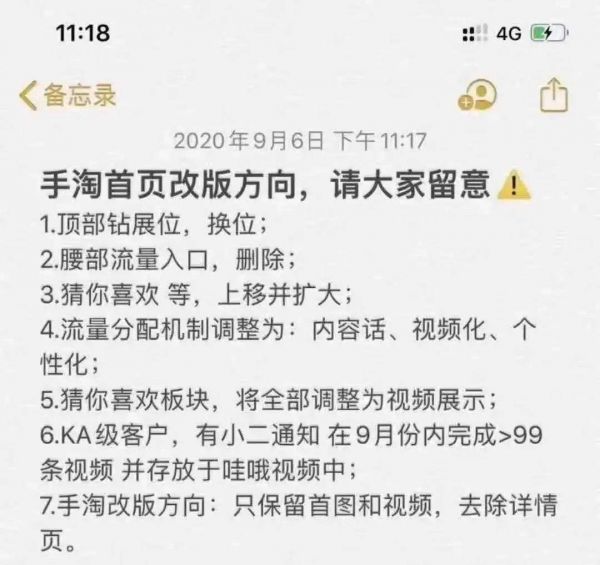Go back to 备忘录 list
This screenshot has width=600, height=565.
pos(68,95)
